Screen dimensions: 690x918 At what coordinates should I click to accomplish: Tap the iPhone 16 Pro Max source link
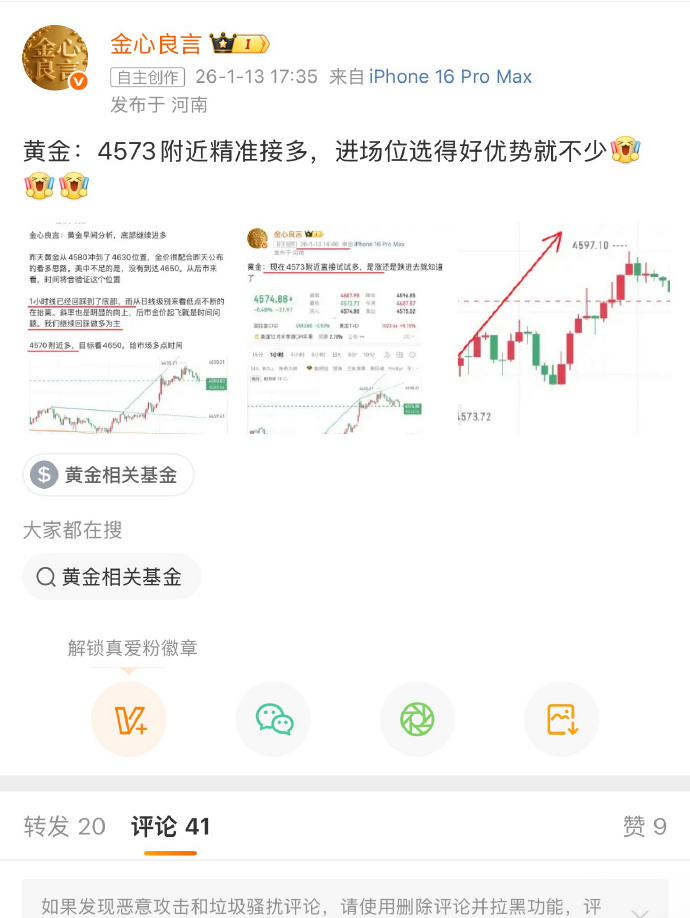click(x=450, y=77)
